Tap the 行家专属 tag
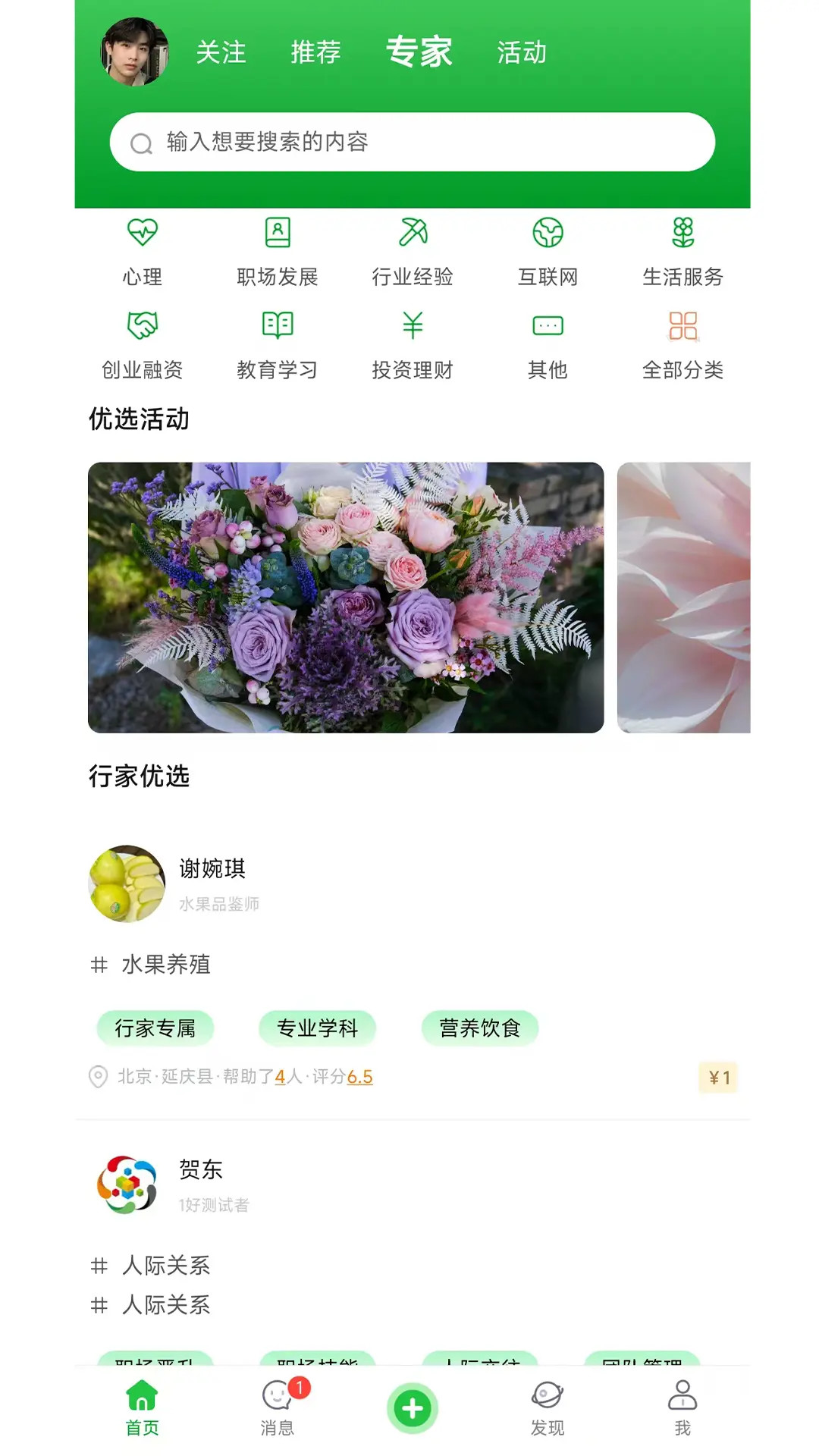This screenshot has width=819, height=1456. coord(155,1028)
